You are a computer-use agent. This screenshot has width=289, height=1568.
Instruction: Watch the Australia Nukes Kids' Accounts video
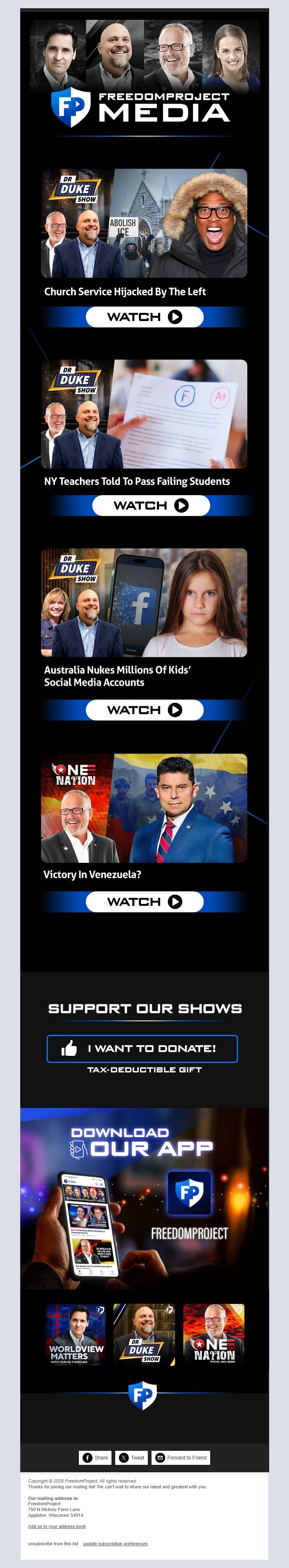[144, 710]
